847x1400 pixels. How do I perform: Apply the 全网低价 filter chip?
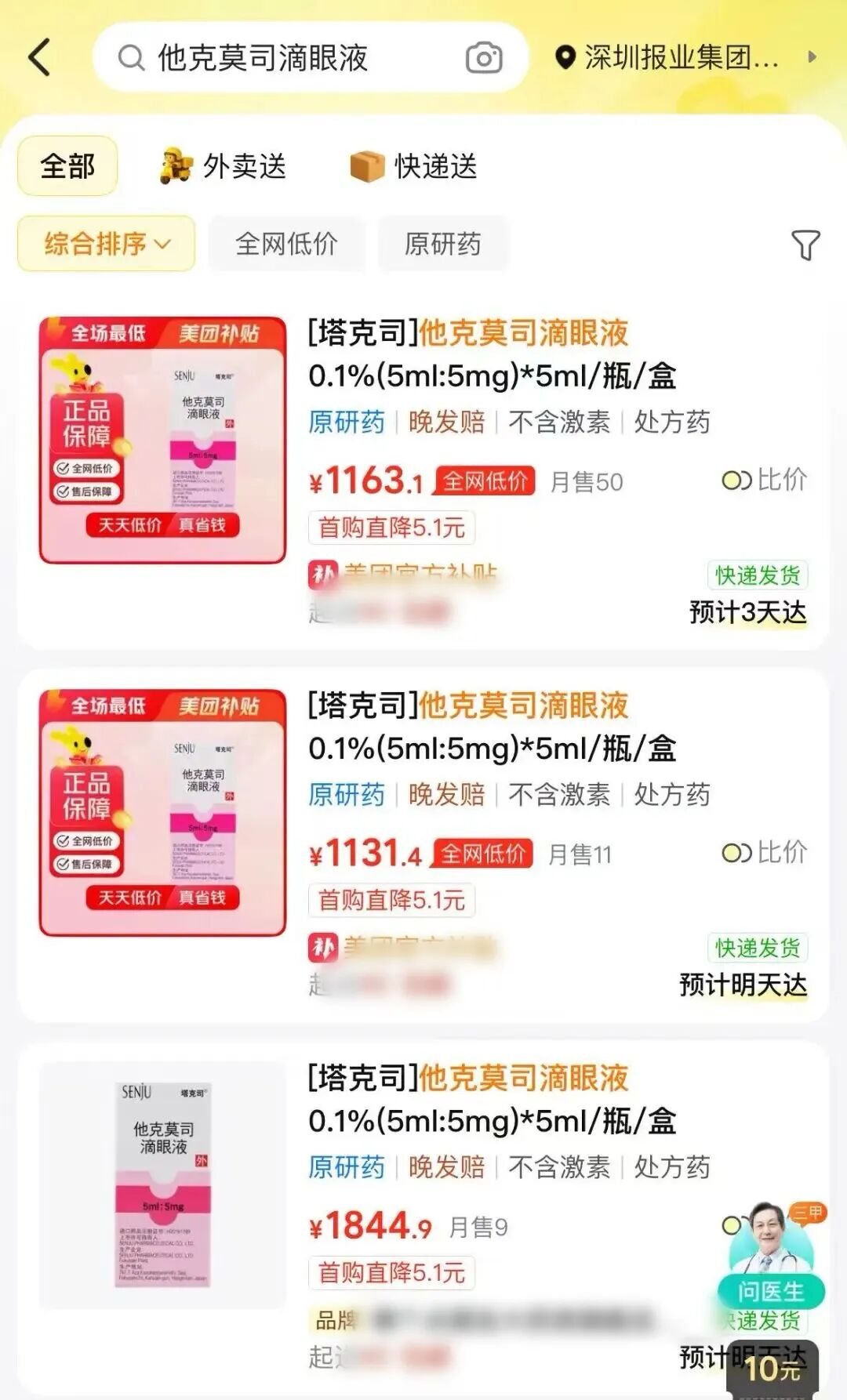[x=286, y=244]
